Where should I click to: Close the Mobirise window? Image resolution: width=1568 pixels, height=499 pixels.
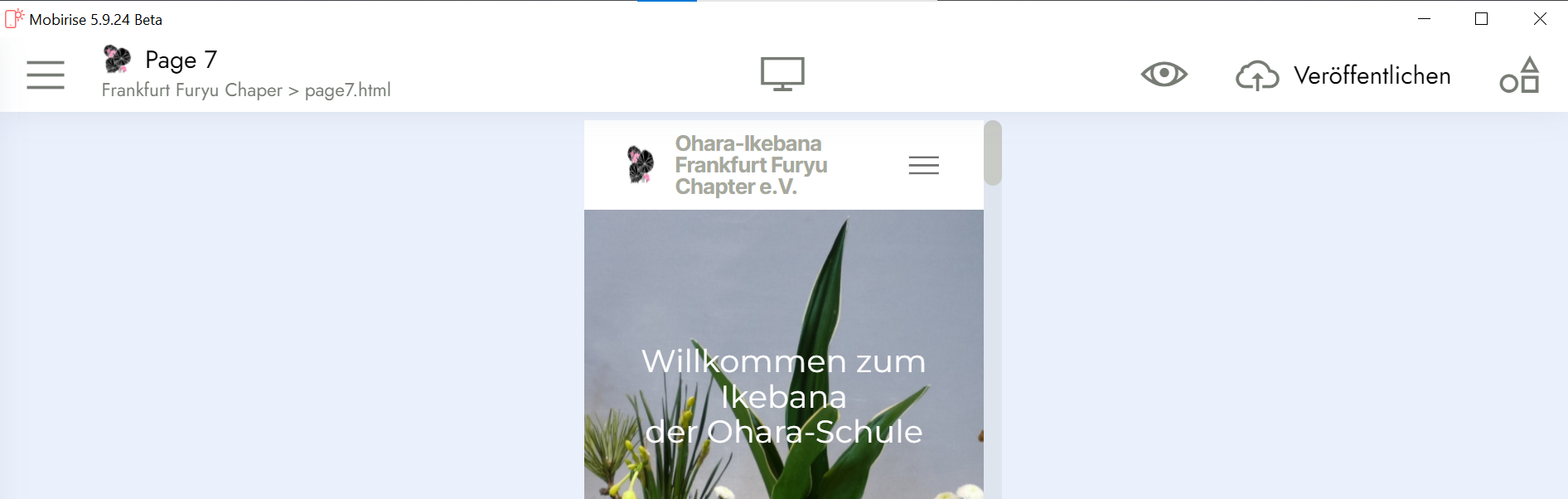coord(1540,19)
